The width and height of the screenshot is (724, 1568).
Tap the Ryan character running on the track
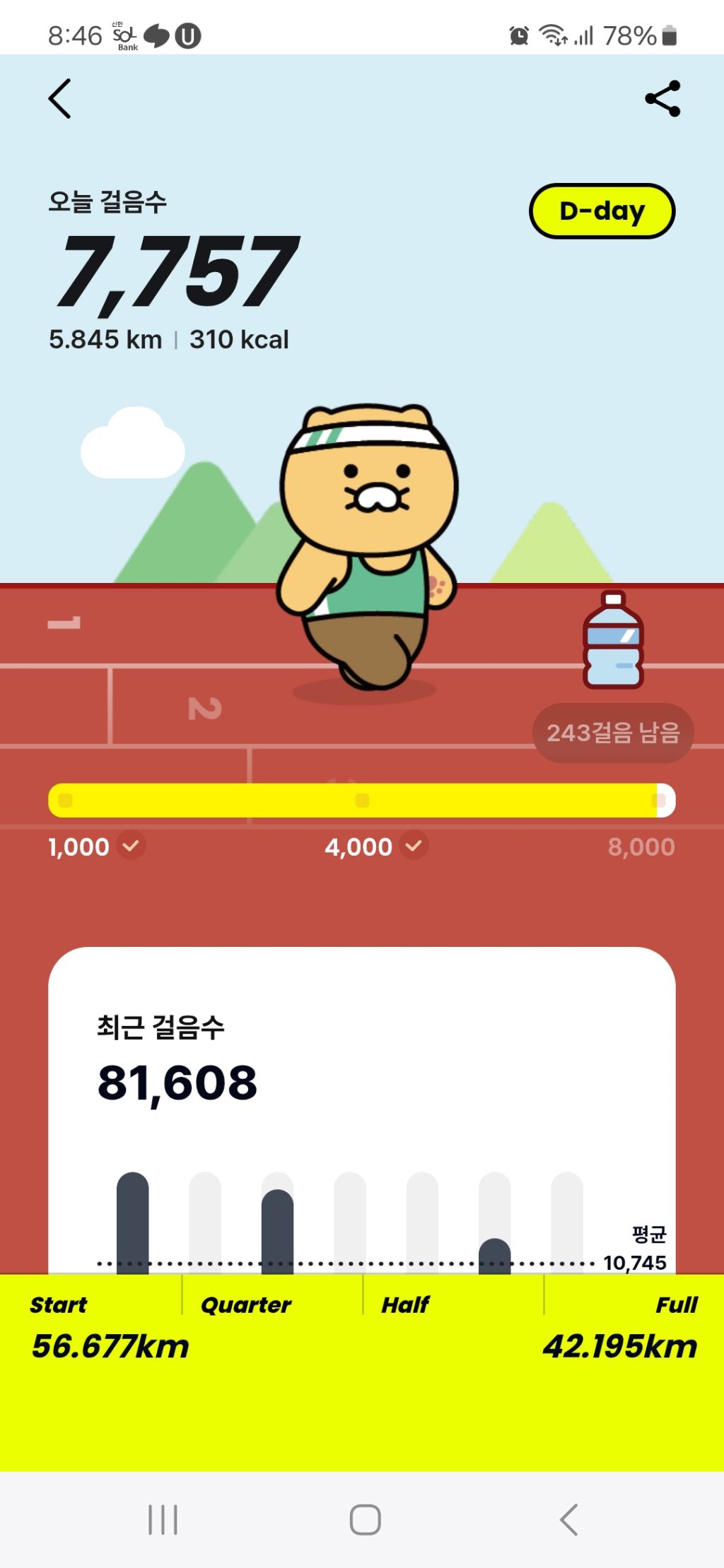[x=368, y=544]
